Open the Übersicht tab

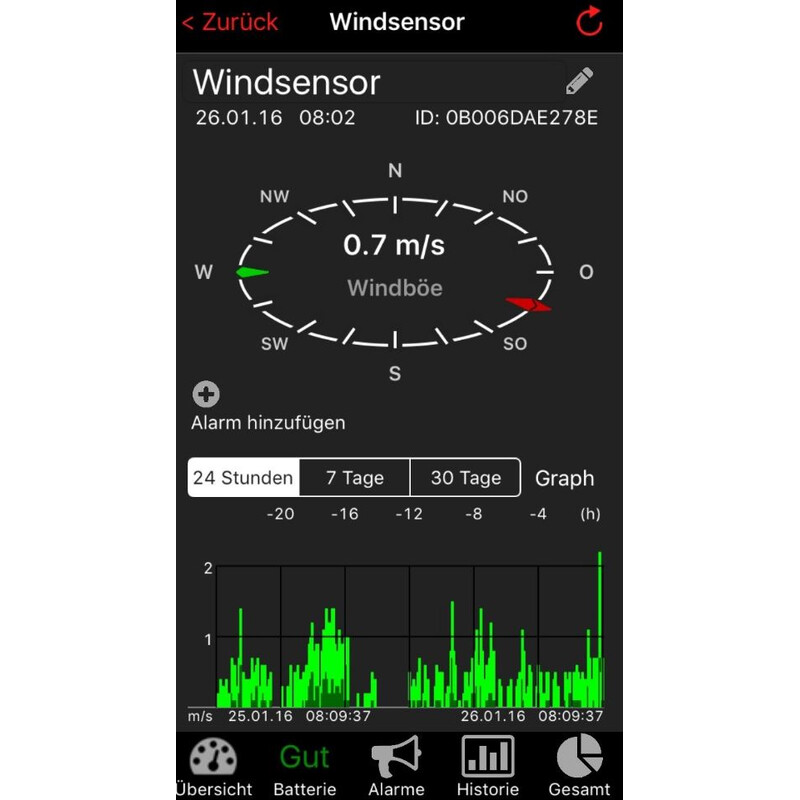(x=213, y=767)
